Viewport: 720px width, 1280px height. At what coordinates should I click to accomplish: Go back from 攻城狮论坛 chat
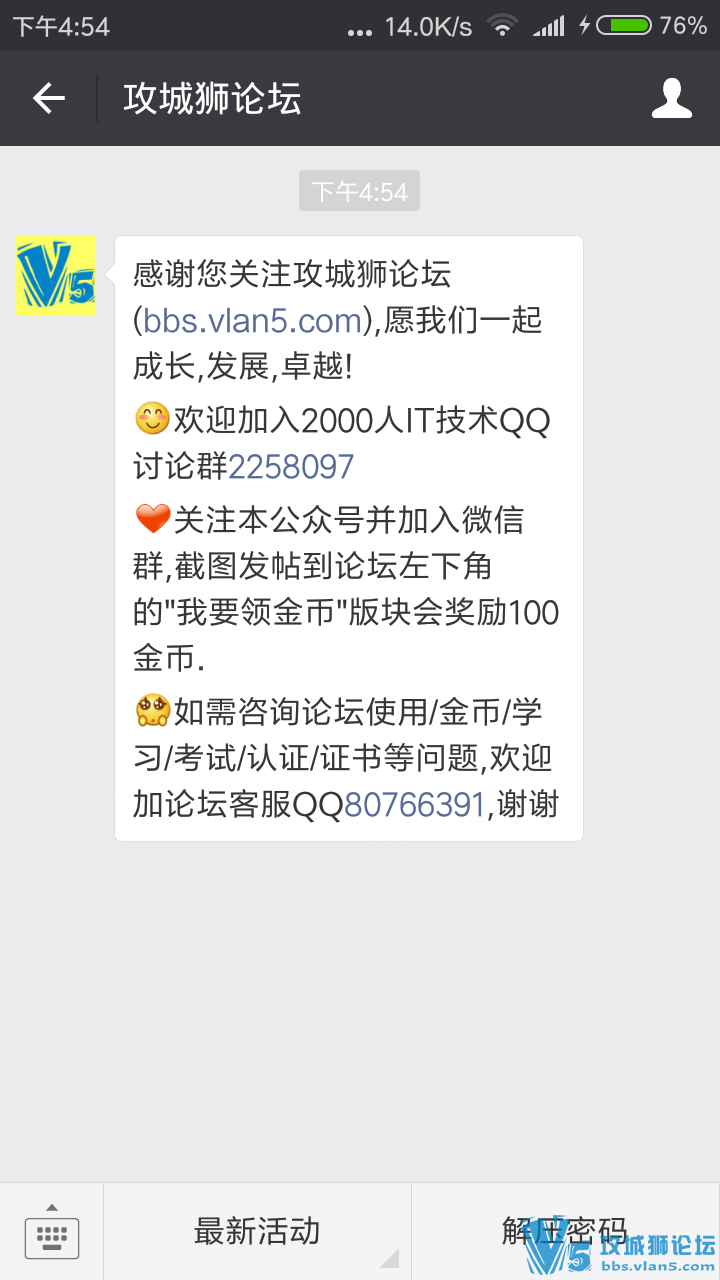48,98
